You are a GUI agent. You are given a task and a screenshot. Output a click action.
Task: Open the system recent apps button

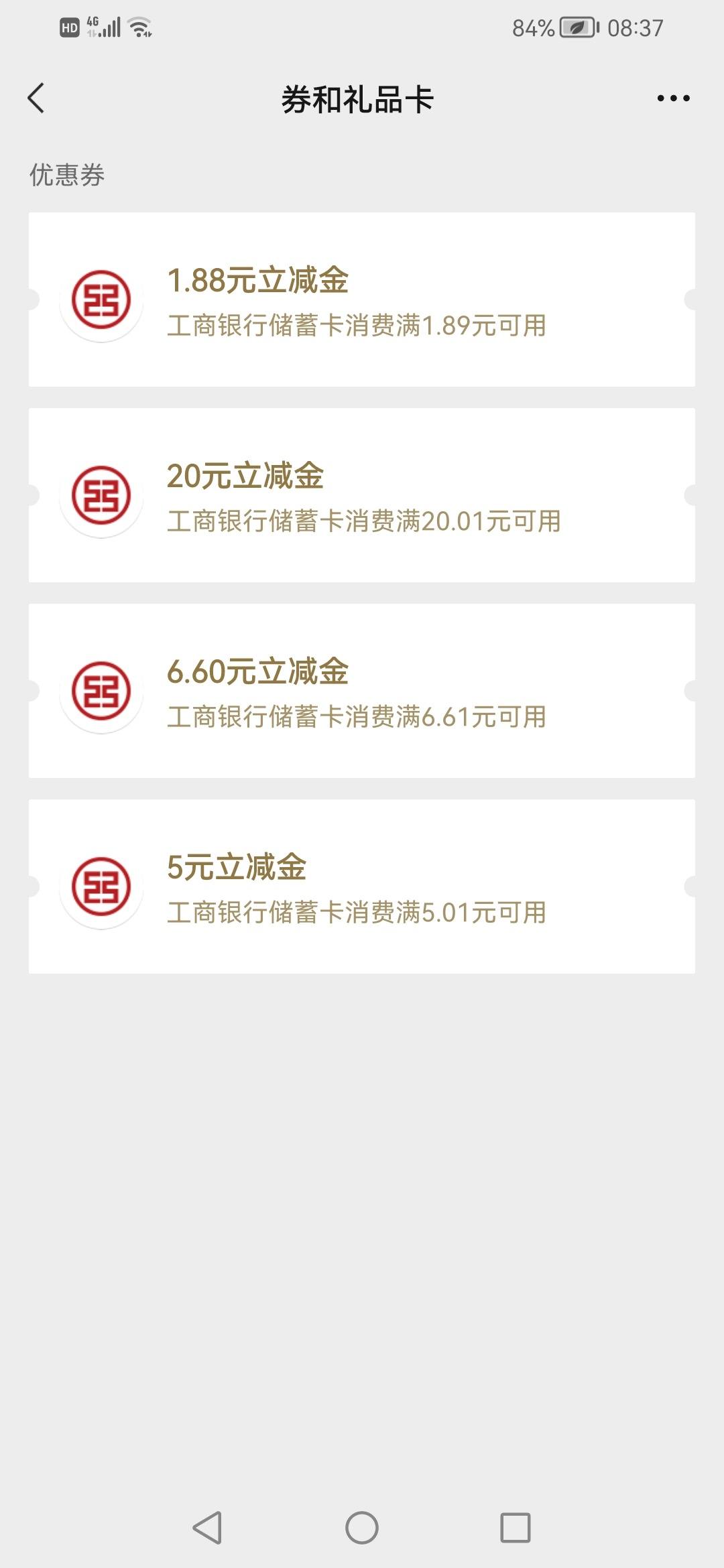pyautogui.click(x=516, y=1528)
